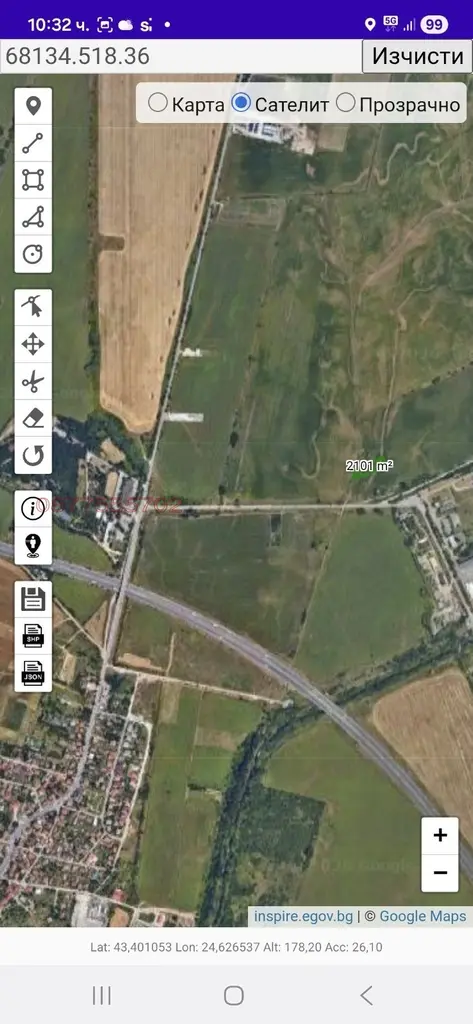This screenshot has height=1024, width=473.
Task: Edit the 68134.518.36 parcel ID field
Action: [181, 56]
